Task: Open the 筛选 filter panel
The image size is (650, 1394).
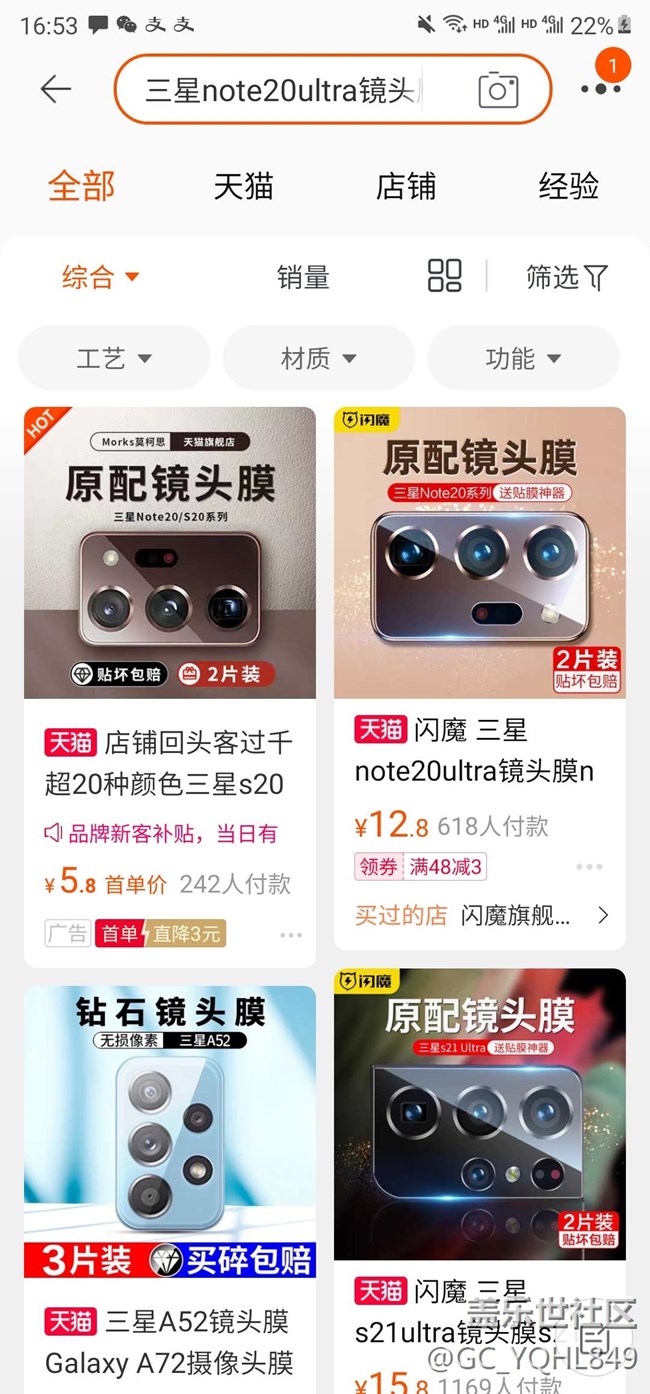Action: (x=567, y=277)
